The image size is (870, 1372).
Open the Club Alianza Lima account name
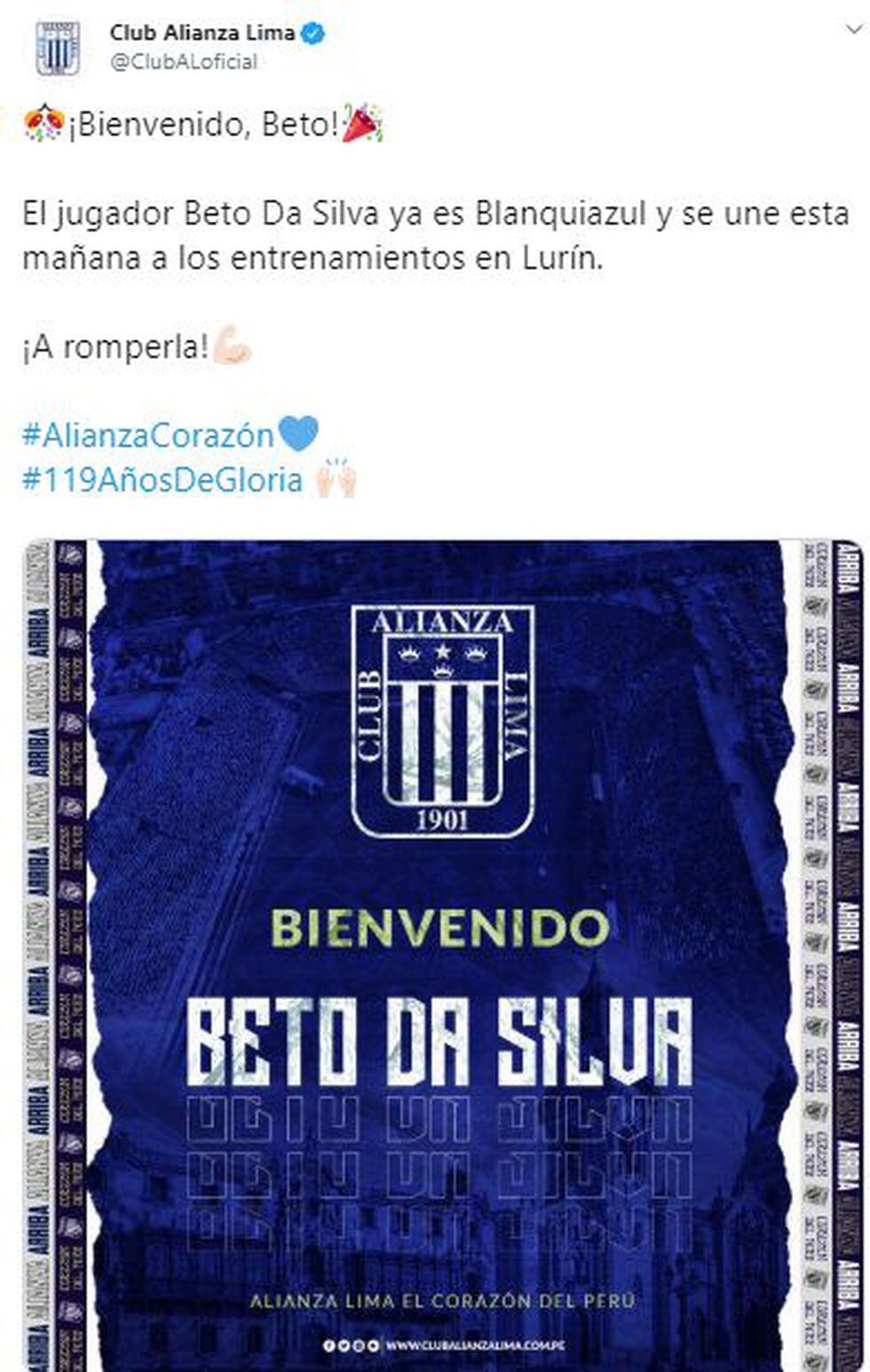click(202, 33)
